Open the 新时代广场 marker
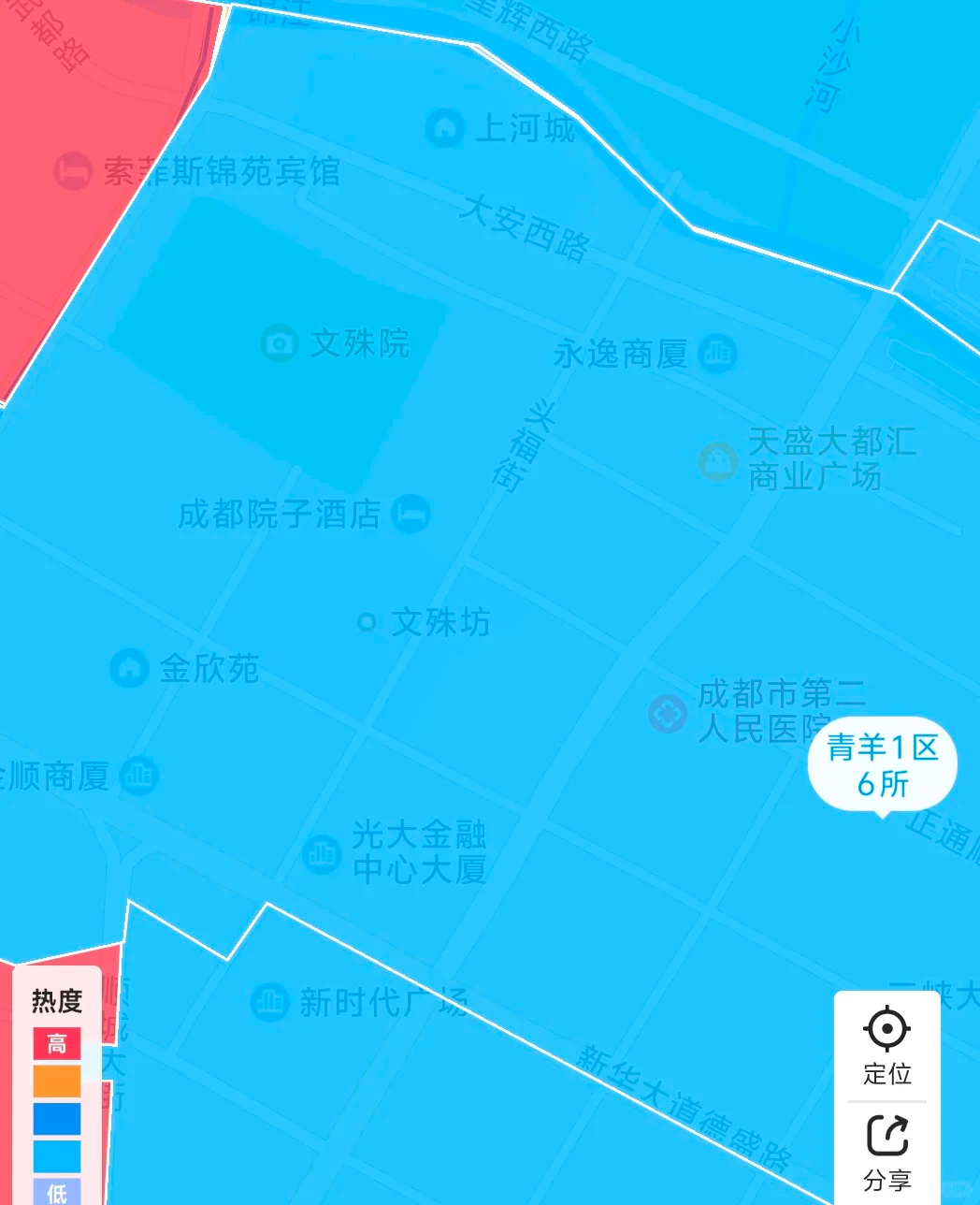The width and height of the screenshot is (980, 1205). (x=270, y=1002)
